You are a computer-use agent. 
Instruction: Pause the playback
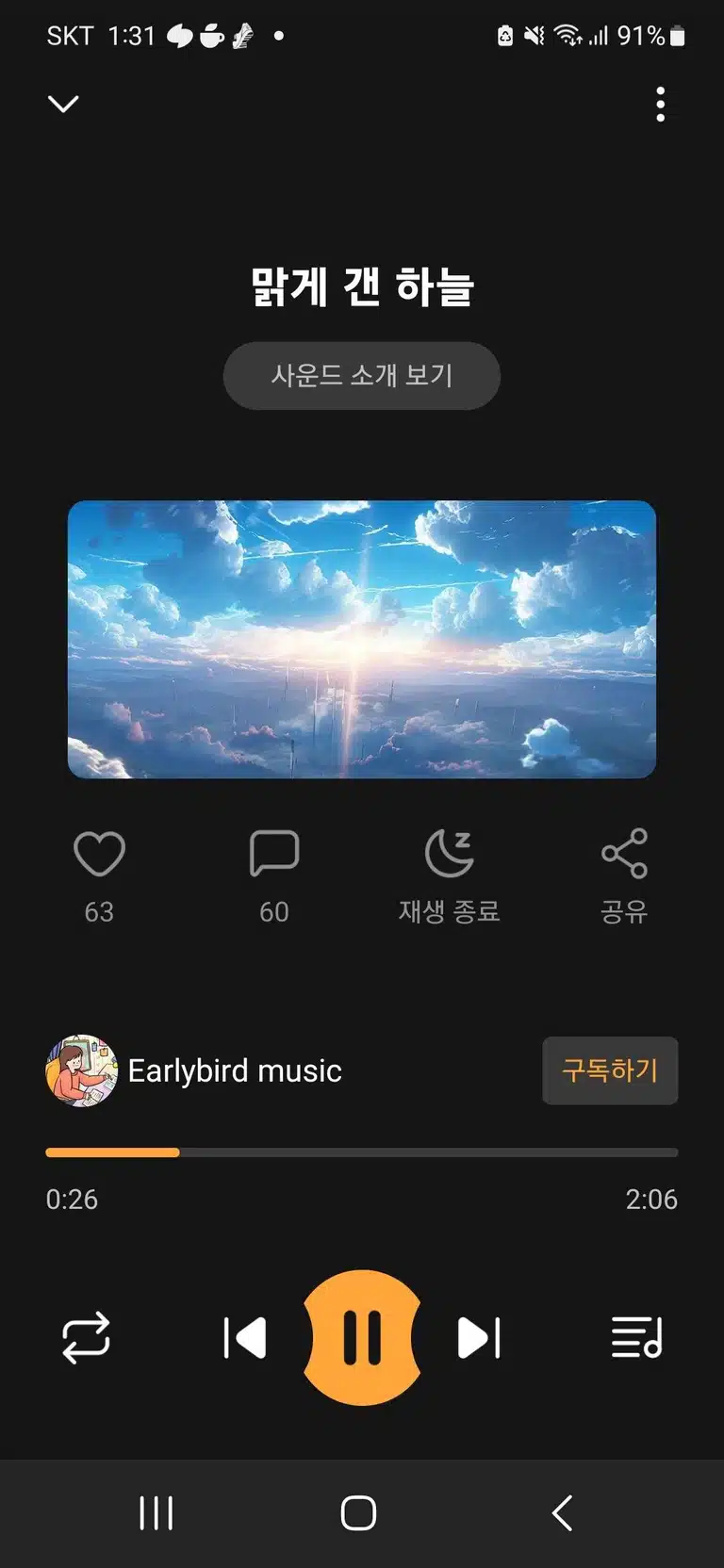coord(362,1338)
